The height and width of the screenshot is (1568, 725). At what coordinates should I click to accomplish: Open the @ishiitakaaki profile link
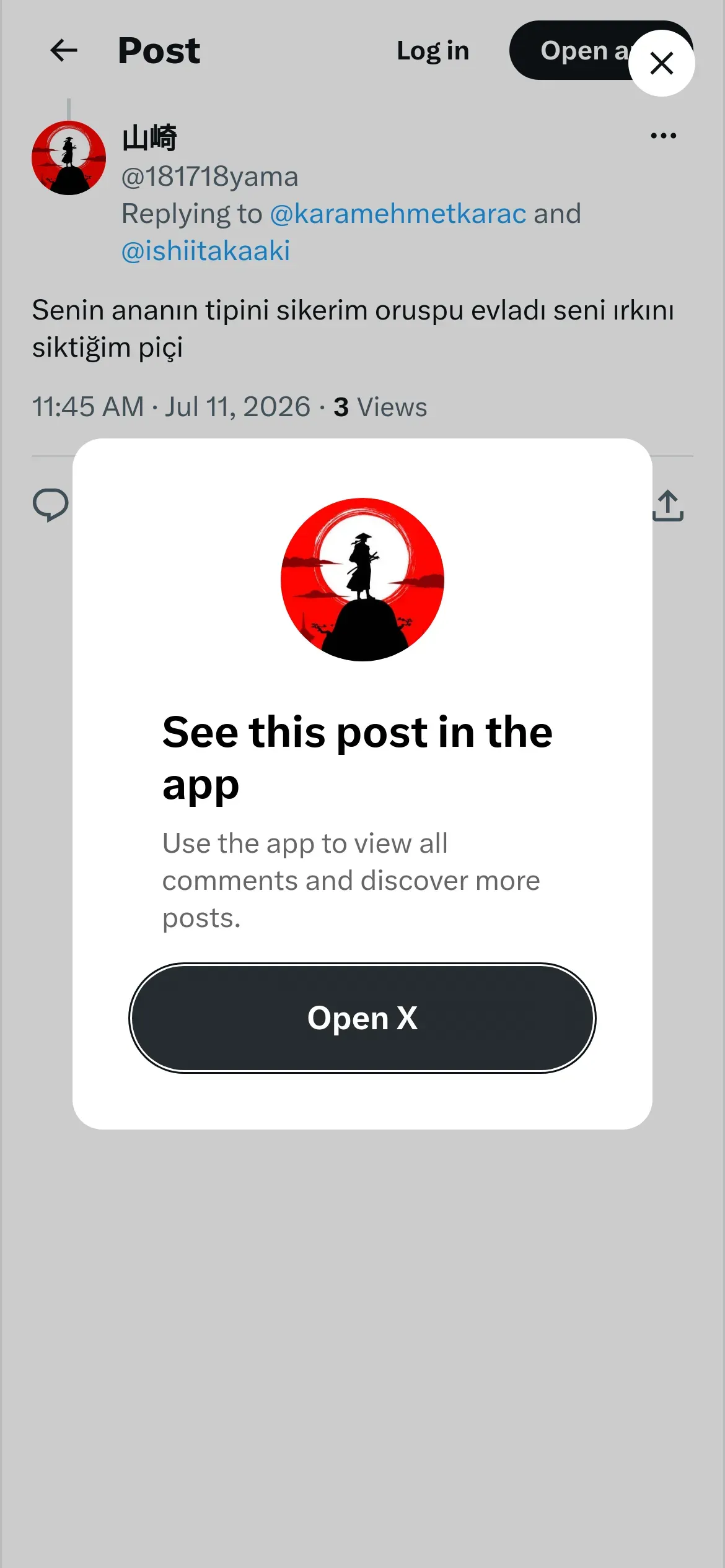(x=206, y=251)
